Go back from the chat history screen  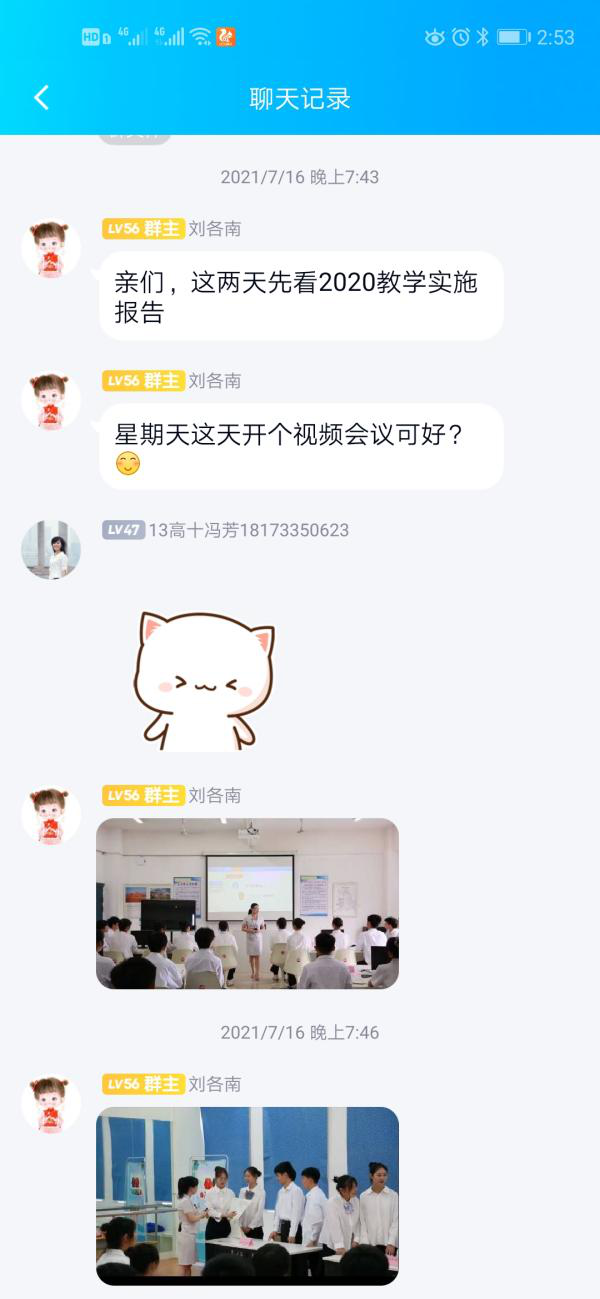pyautogui.click(x=41, y=98)
